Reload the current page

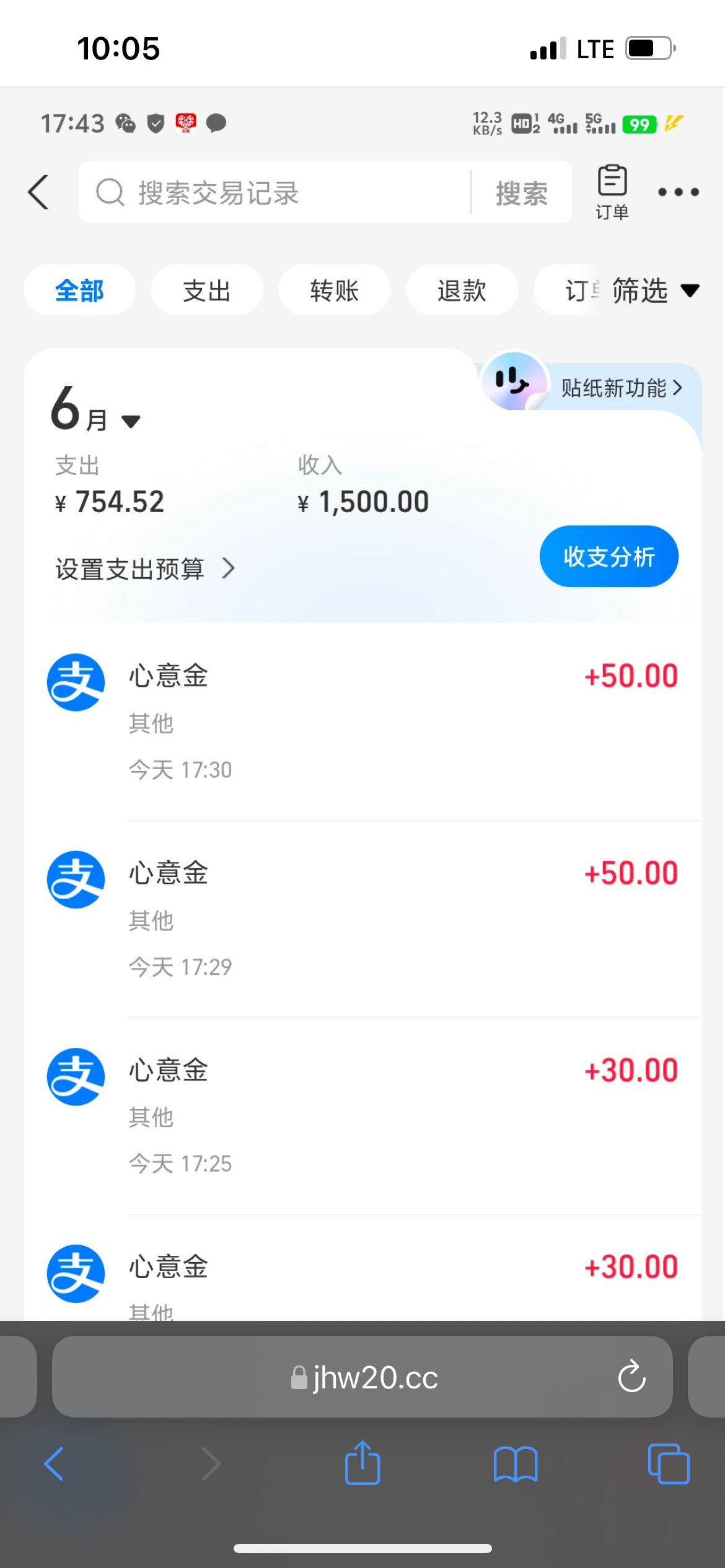(x=631, y=1377)
